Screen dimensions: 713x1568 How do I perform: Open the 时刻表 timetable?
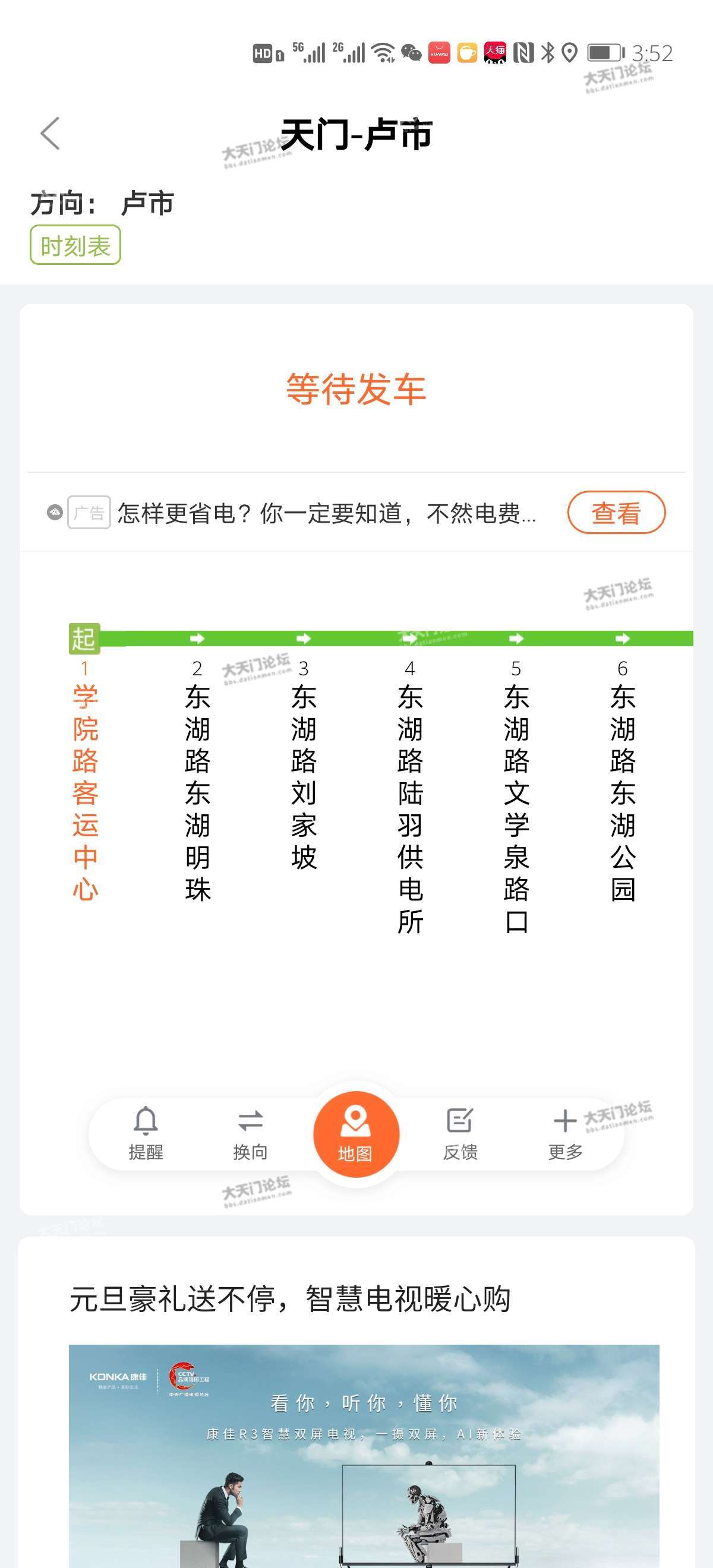75,245
